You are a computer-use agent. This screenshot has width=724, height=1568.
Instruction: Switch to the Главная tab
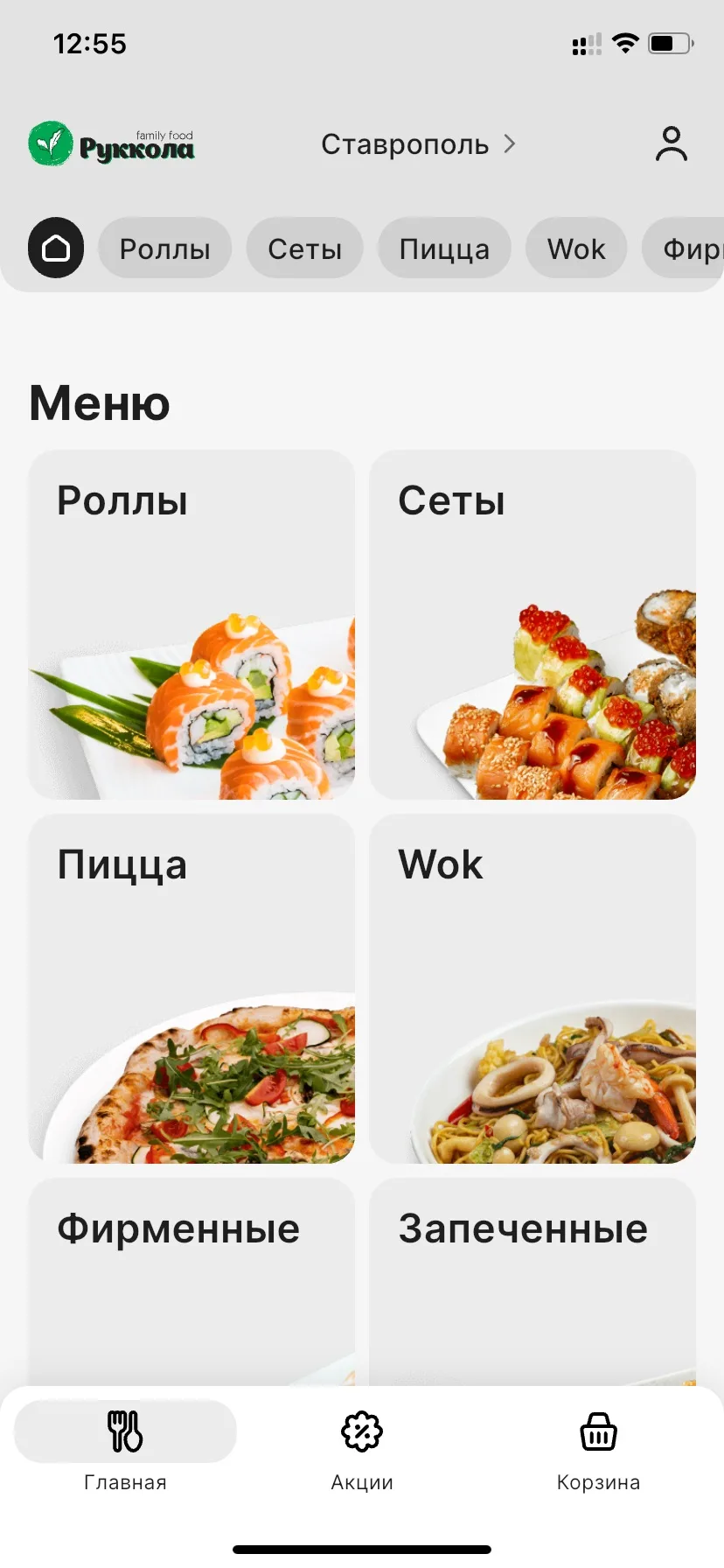point(125,1449)
